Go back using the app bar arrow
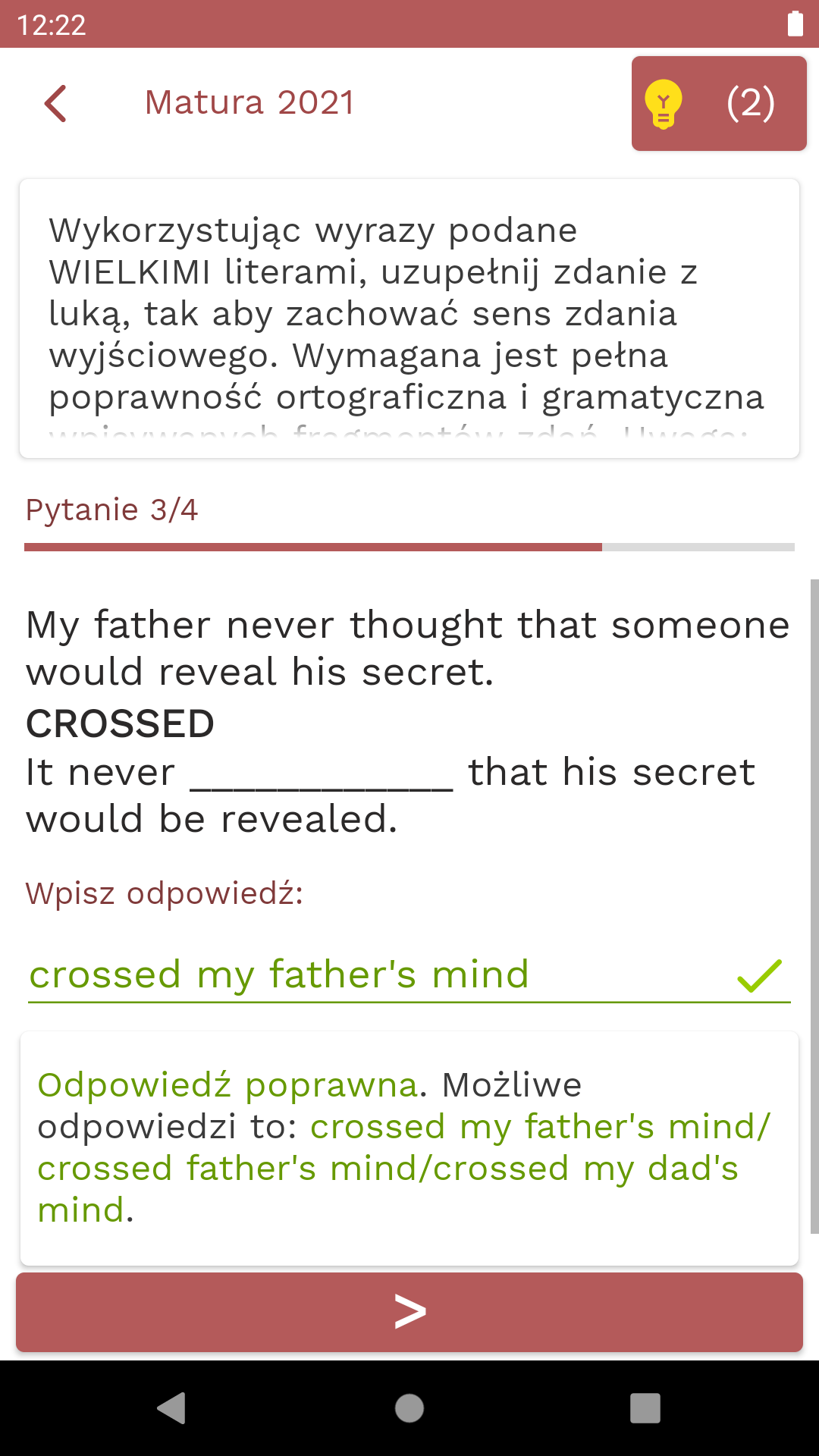Image resolution: width=819 pixels, height=1456 pixels. pos(56,103)
